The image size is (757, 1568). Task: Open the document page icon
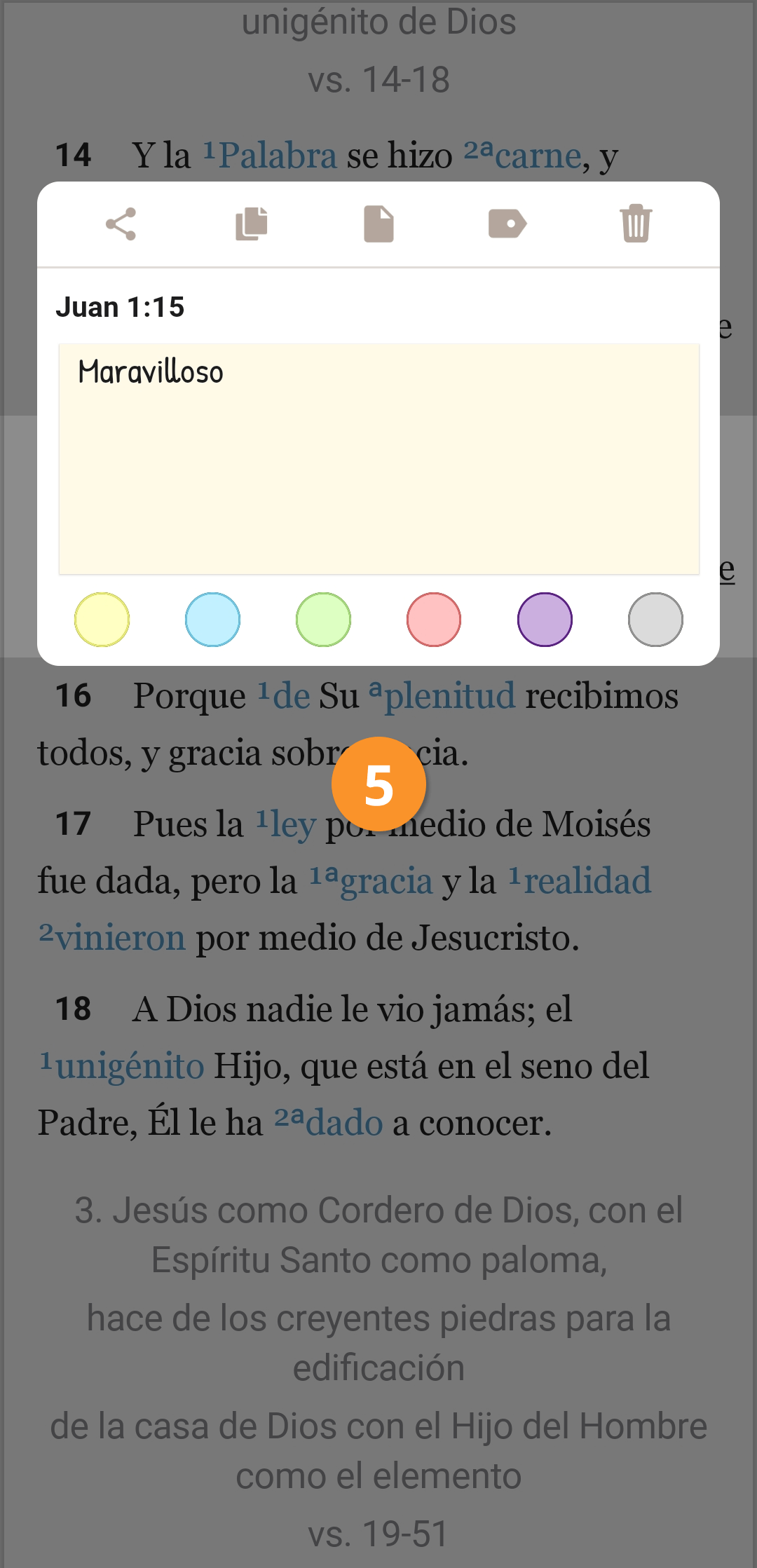[x=378, y=224]
